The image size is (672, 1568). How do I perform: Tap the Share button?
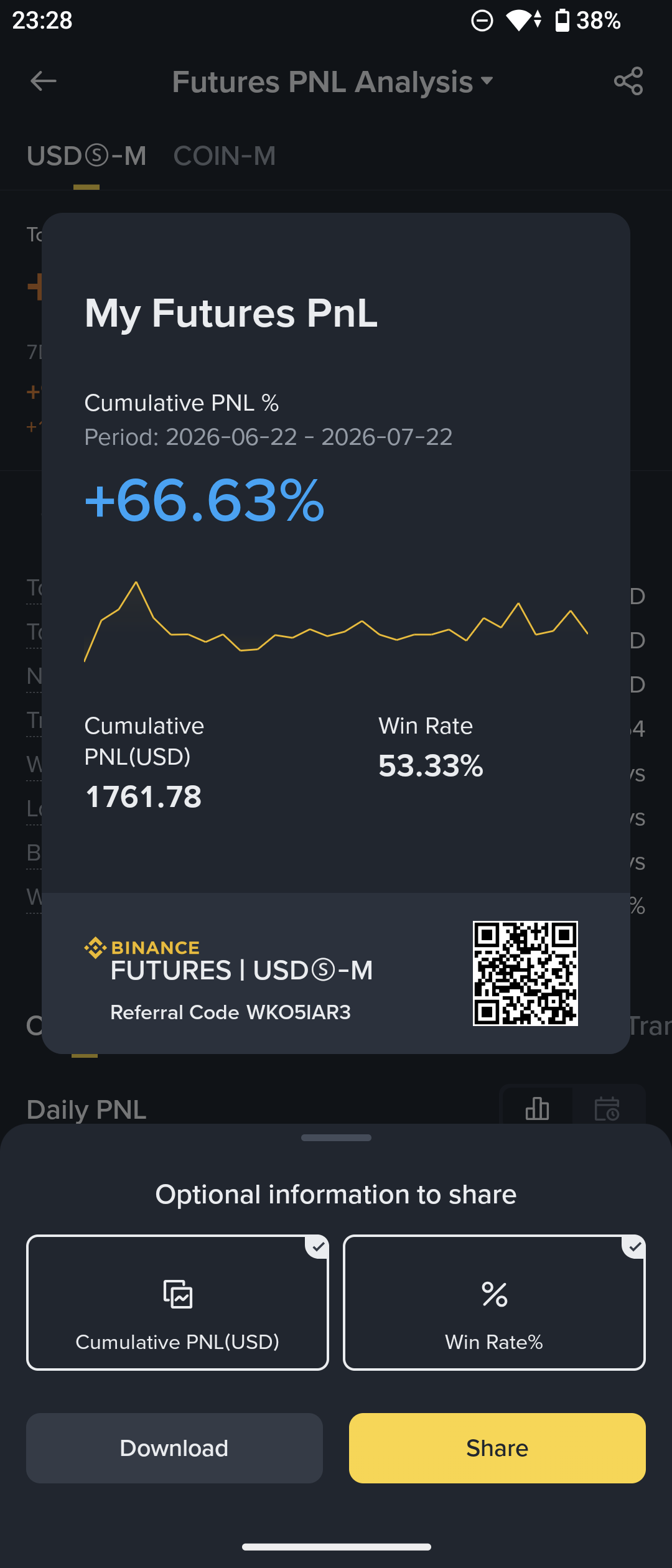(497, 1448)
